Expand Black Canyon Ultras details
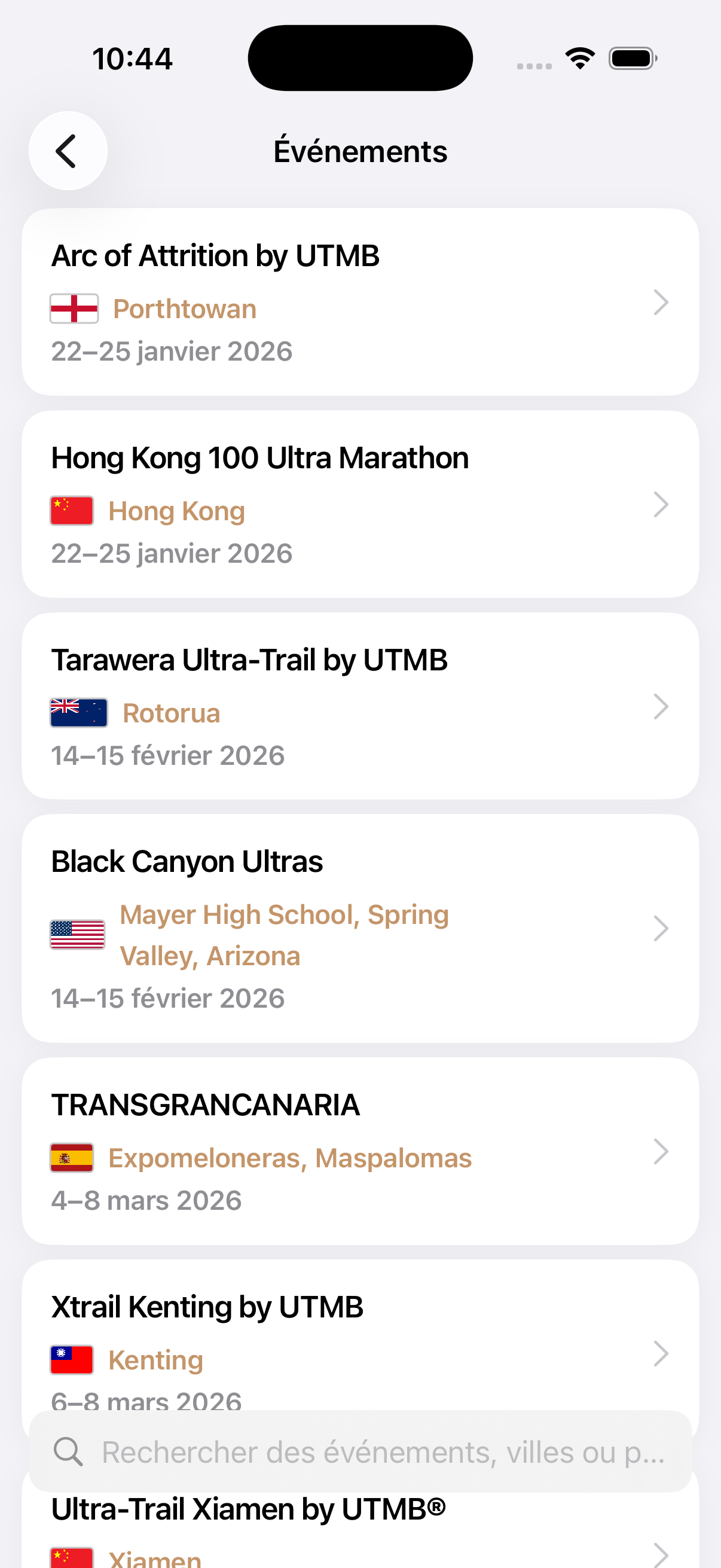The image size is (721, 1568). click(661, 929)
